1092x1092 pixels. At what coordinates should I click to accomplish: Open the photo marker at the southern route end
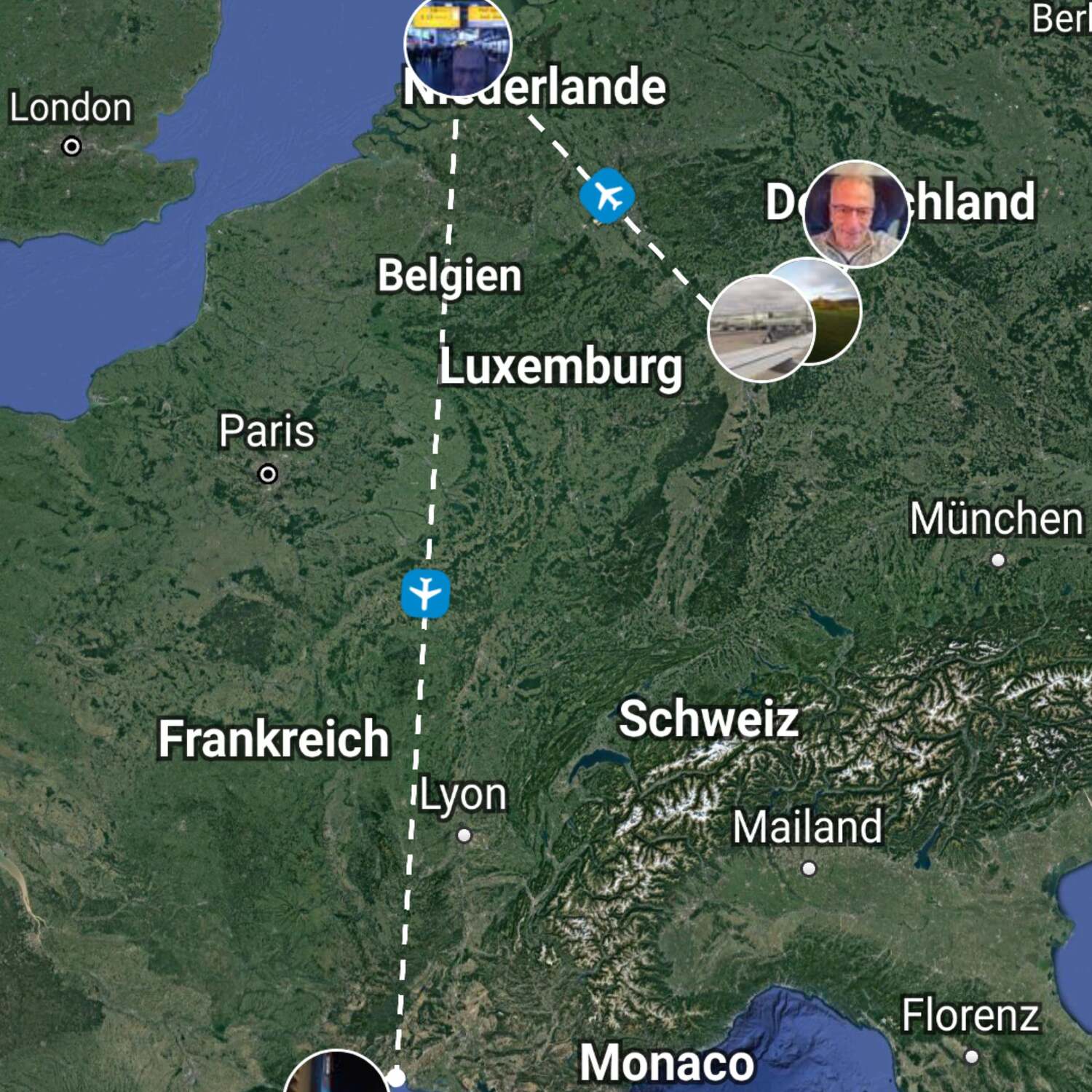pos(336,1077)
